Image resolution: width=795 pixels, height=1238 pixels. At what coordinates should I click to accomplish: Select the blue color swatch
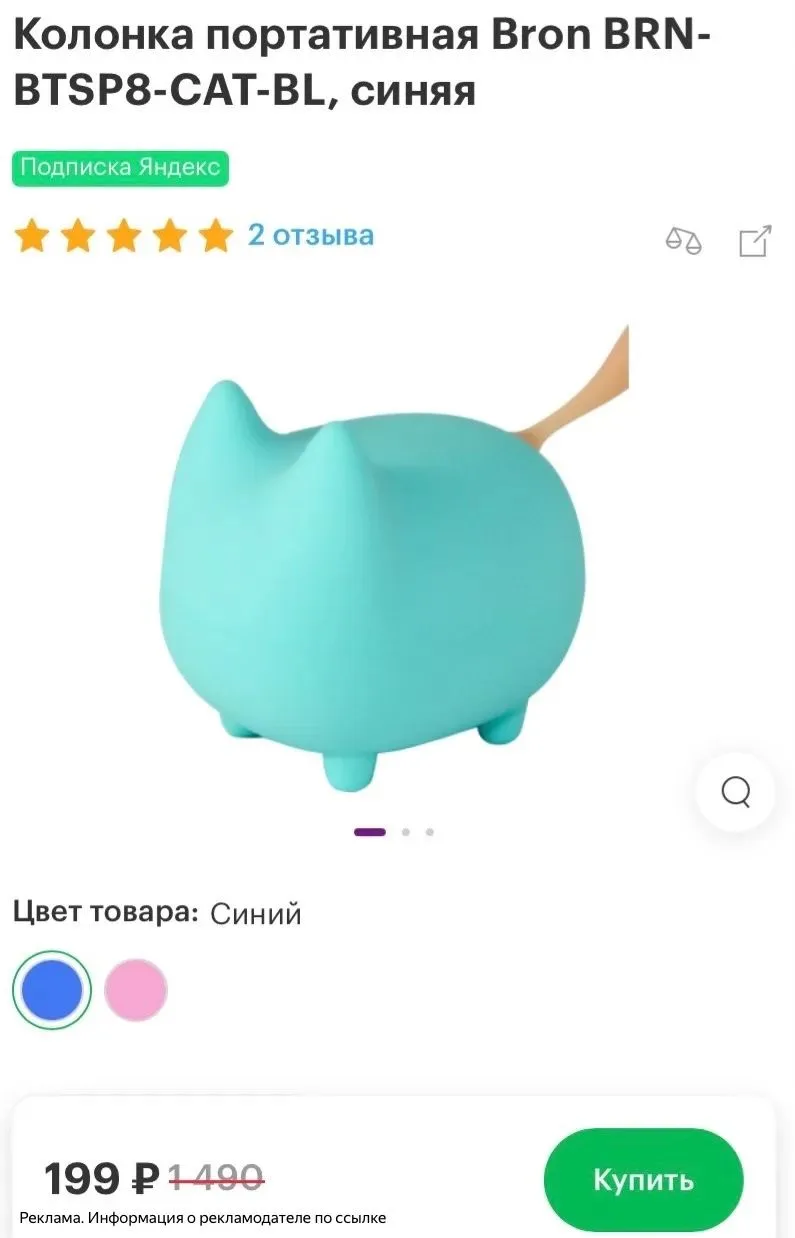pos(52,990)
